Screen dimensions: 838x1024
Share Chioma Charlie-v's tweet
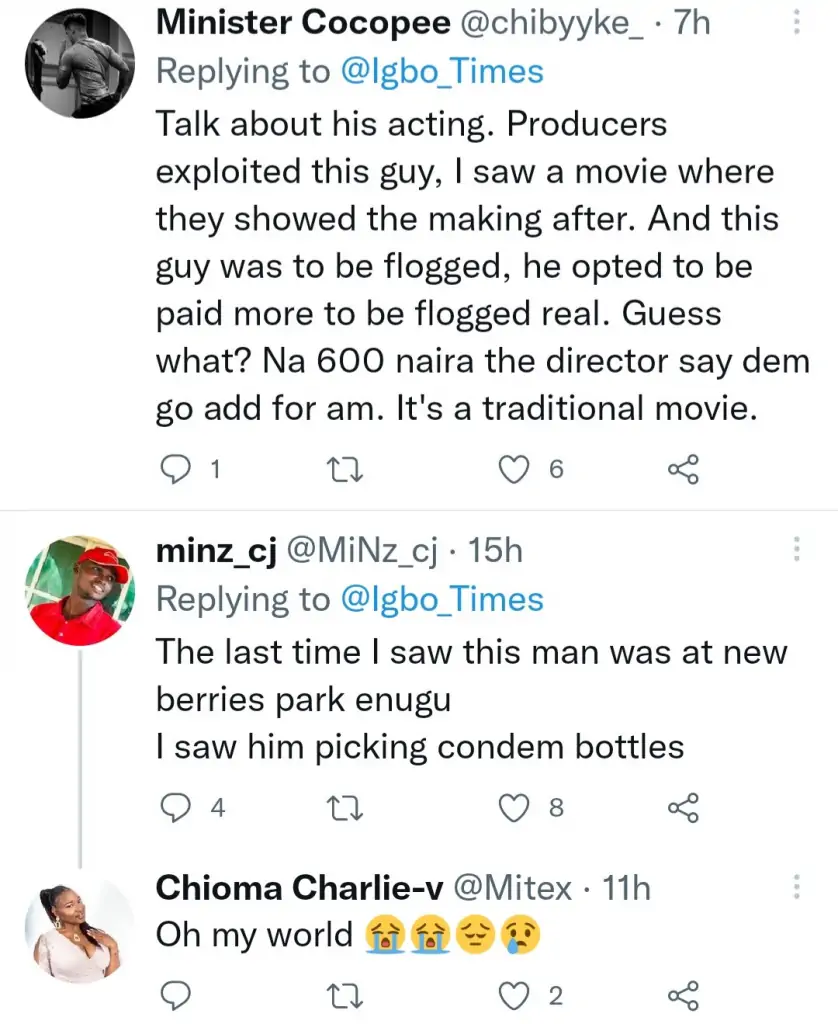coord(682,995)
